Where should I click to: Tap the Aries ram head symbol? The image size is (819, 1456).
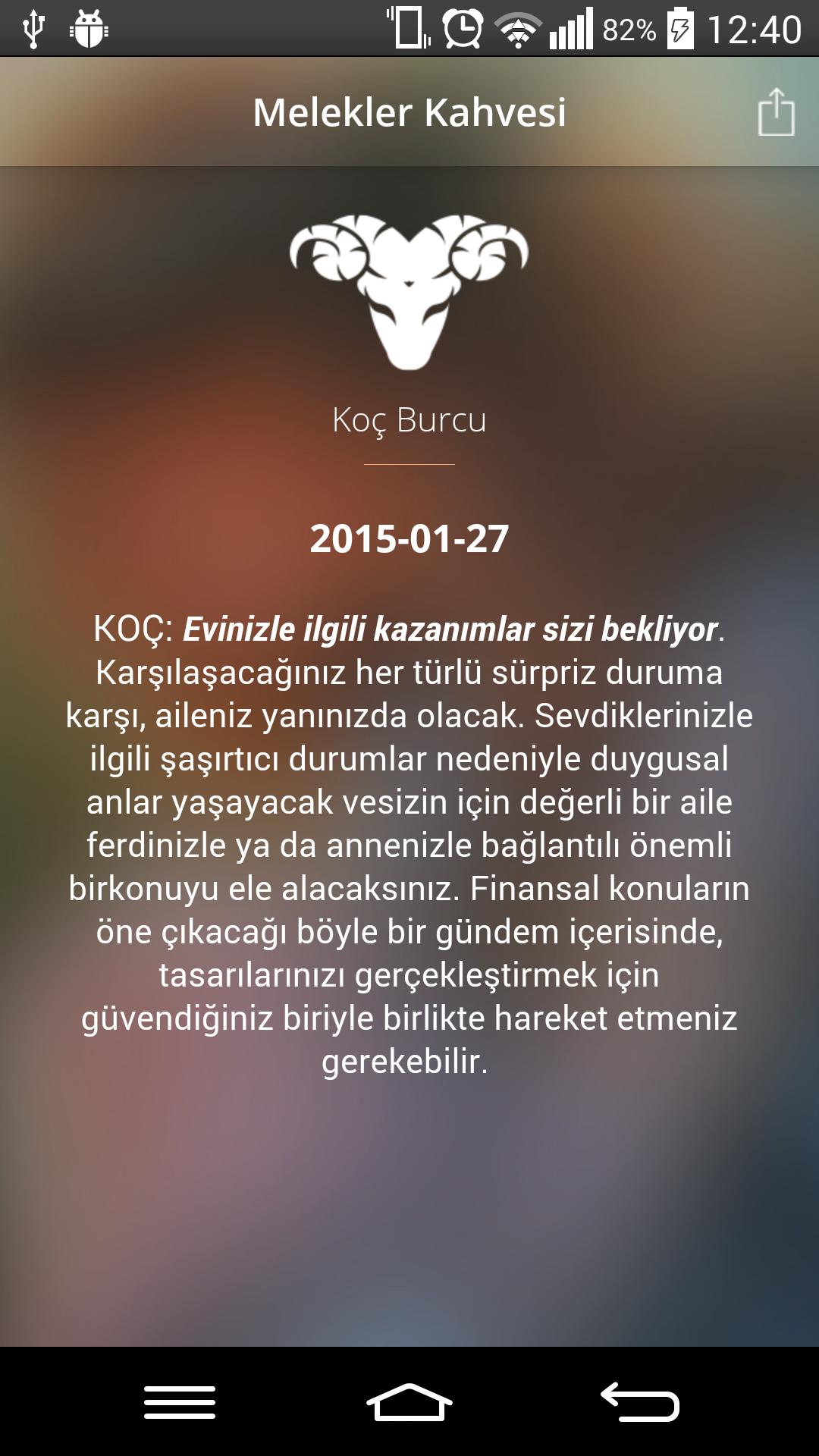pyautogui.click(x=408, y=296)
